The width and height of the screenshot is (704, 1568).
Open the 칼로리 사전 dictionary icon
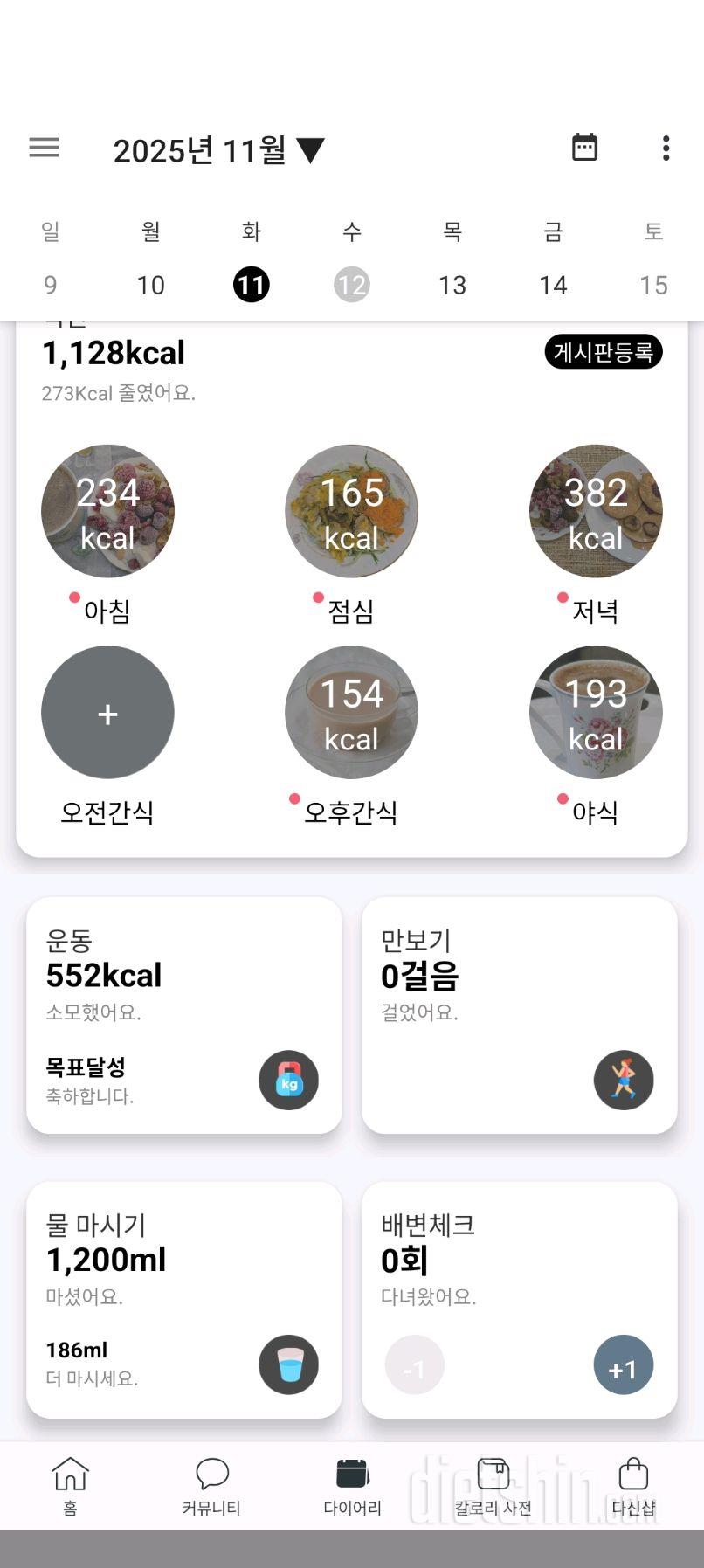point(493,1485)
